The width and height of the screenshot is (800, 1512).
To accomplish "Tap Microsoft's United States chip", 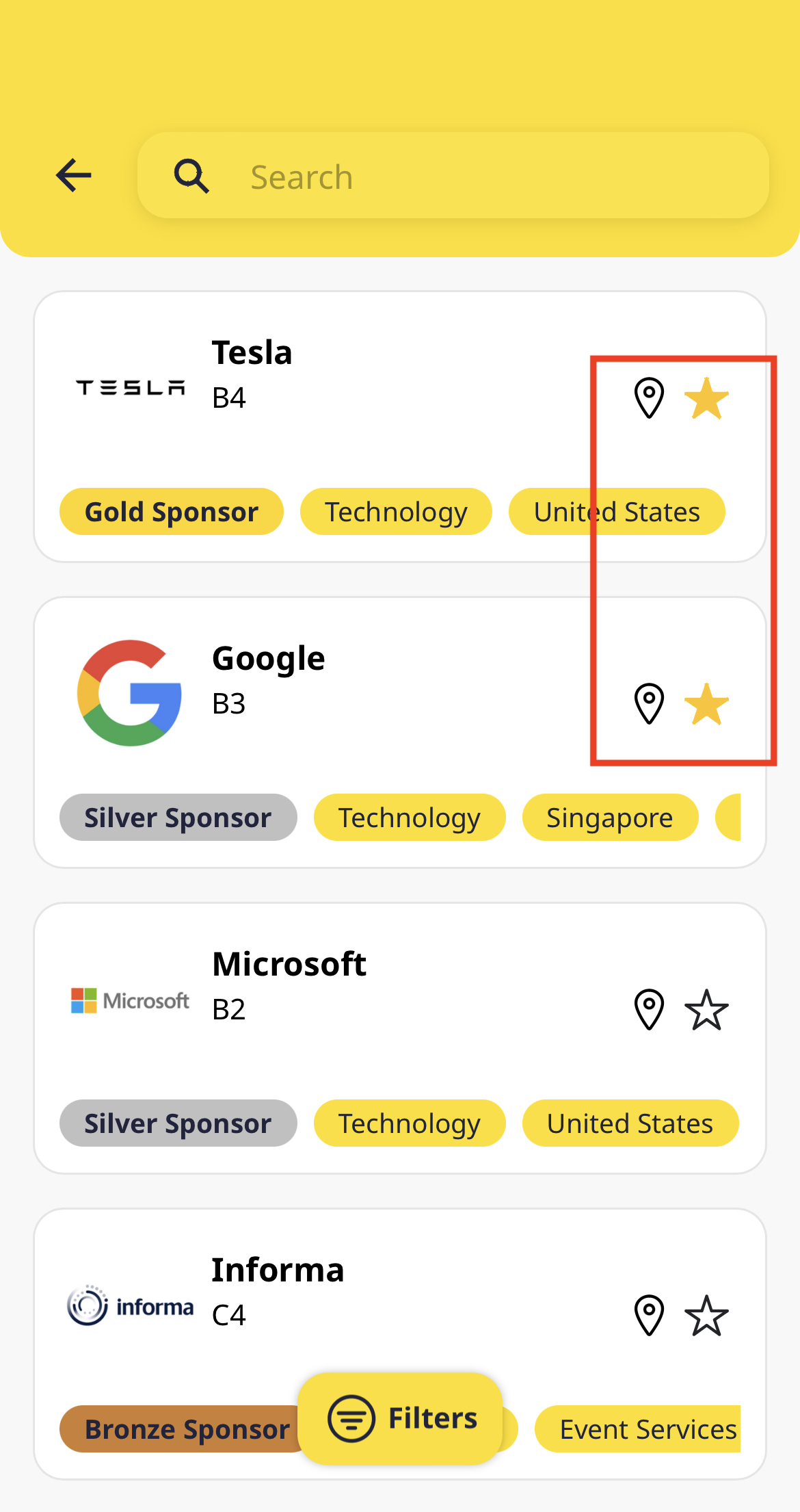I will click(630, 1123).
